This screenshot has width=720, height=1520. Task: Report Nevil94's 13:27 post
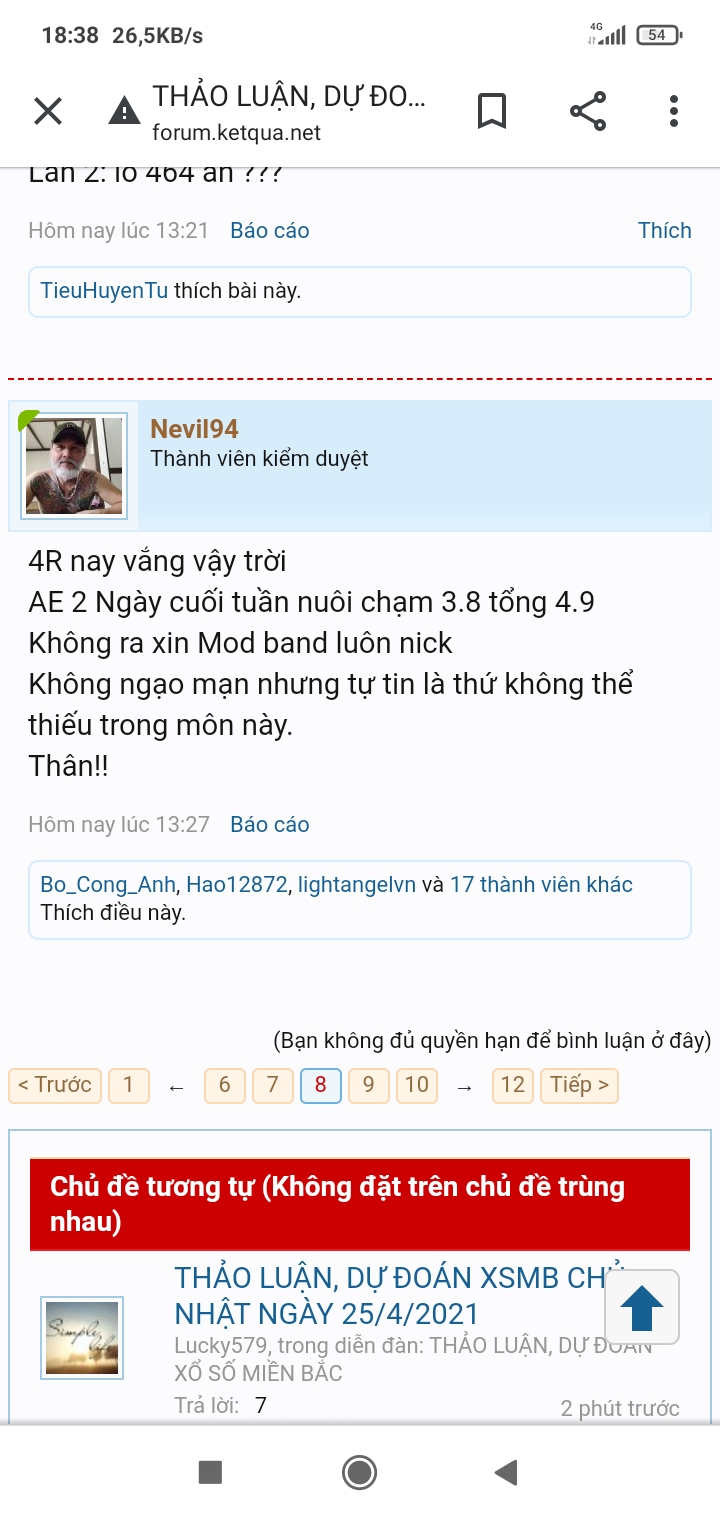269,824
